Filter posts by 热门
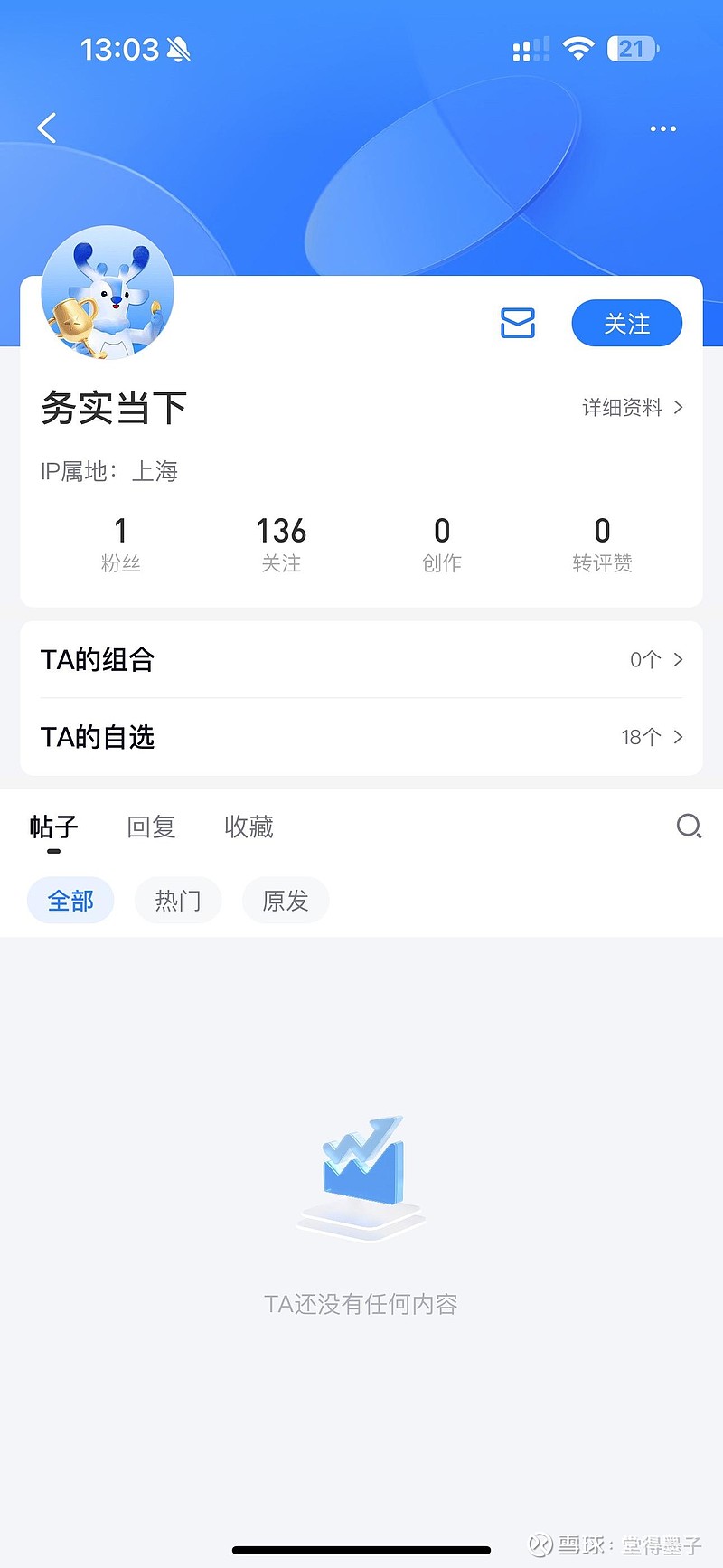 (178, 901)
